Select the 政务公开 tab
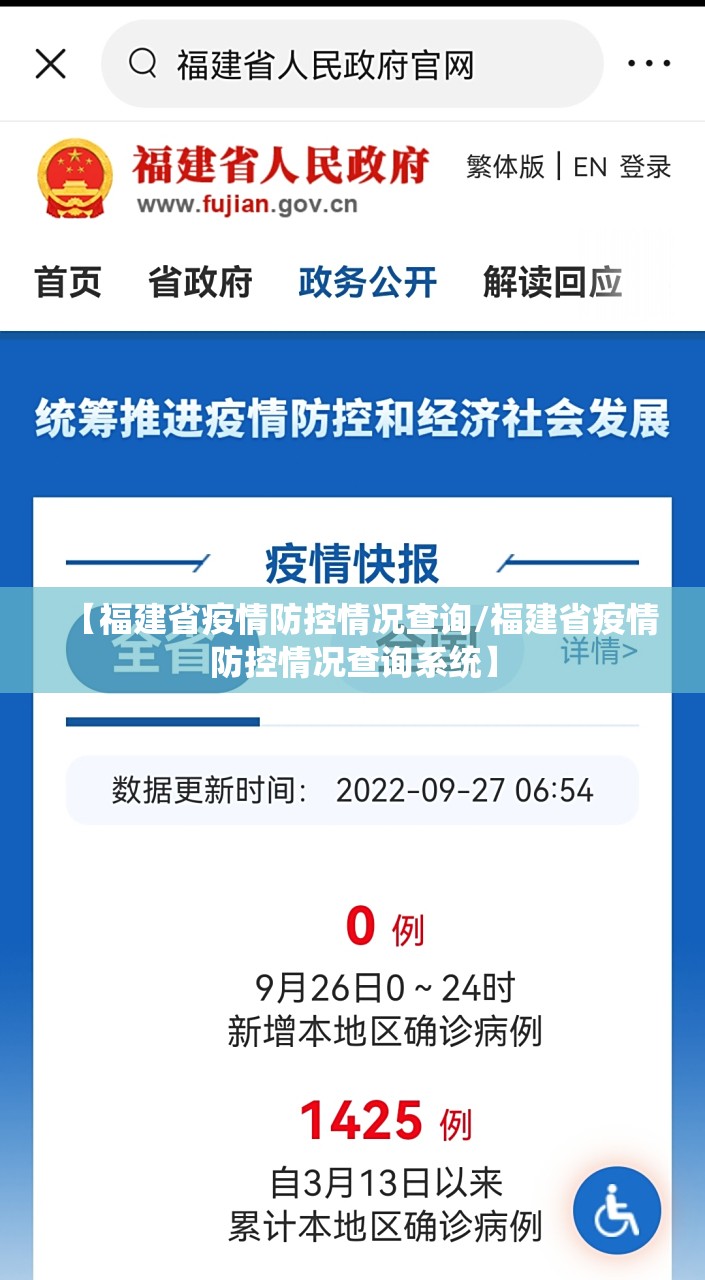This screenshot has width=705, height=1280. click(x=367, y=282)
